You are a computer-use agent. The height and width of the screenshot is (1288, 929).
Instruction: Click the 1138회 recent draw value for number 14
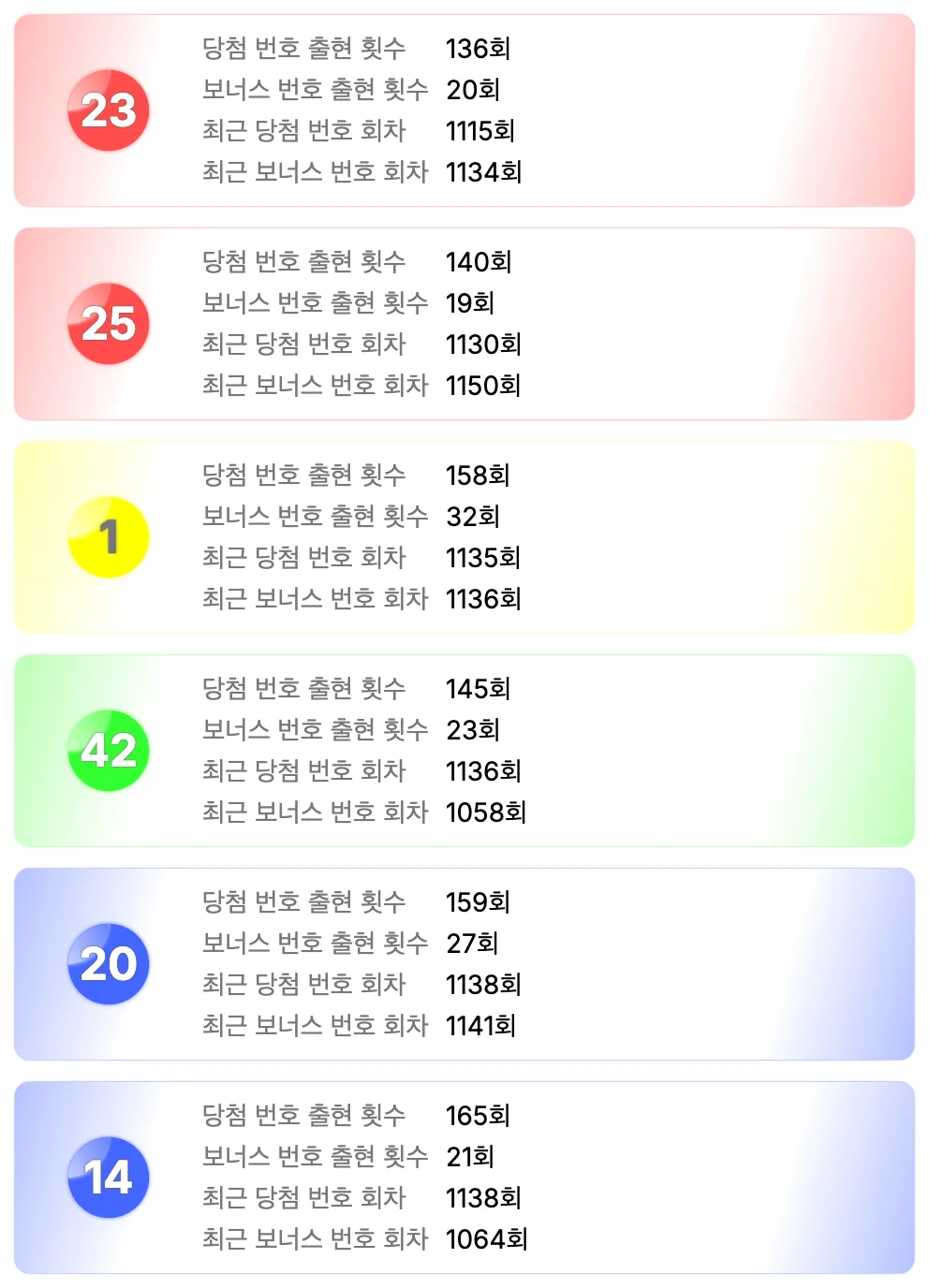(483, 1198)
